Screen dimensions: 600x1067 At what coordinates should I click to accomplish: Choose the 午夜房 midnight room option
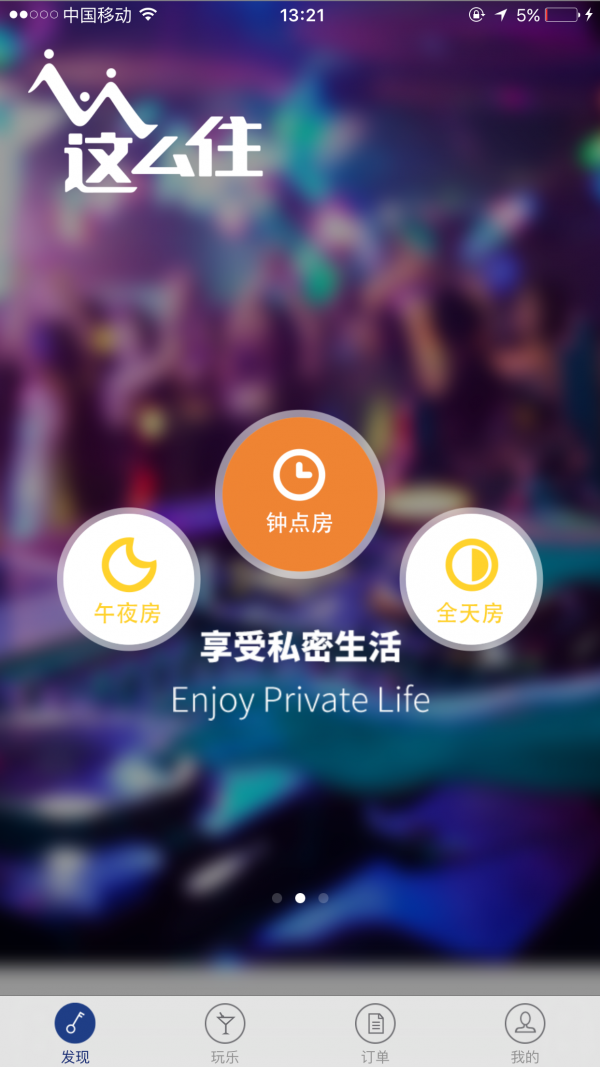coord(128,579)
